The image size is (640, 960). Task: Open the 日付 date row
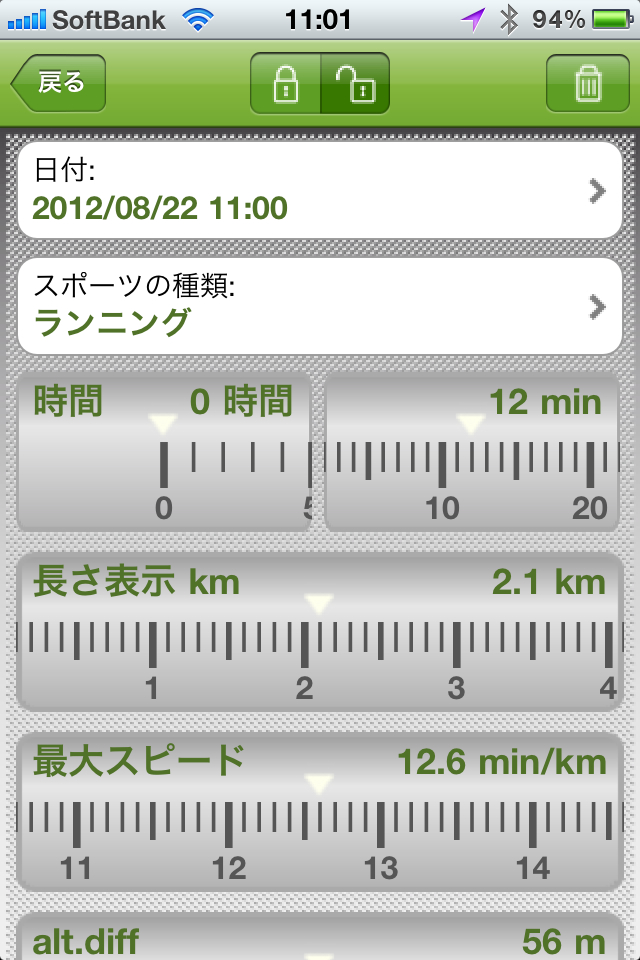click(x=320, y=190)
